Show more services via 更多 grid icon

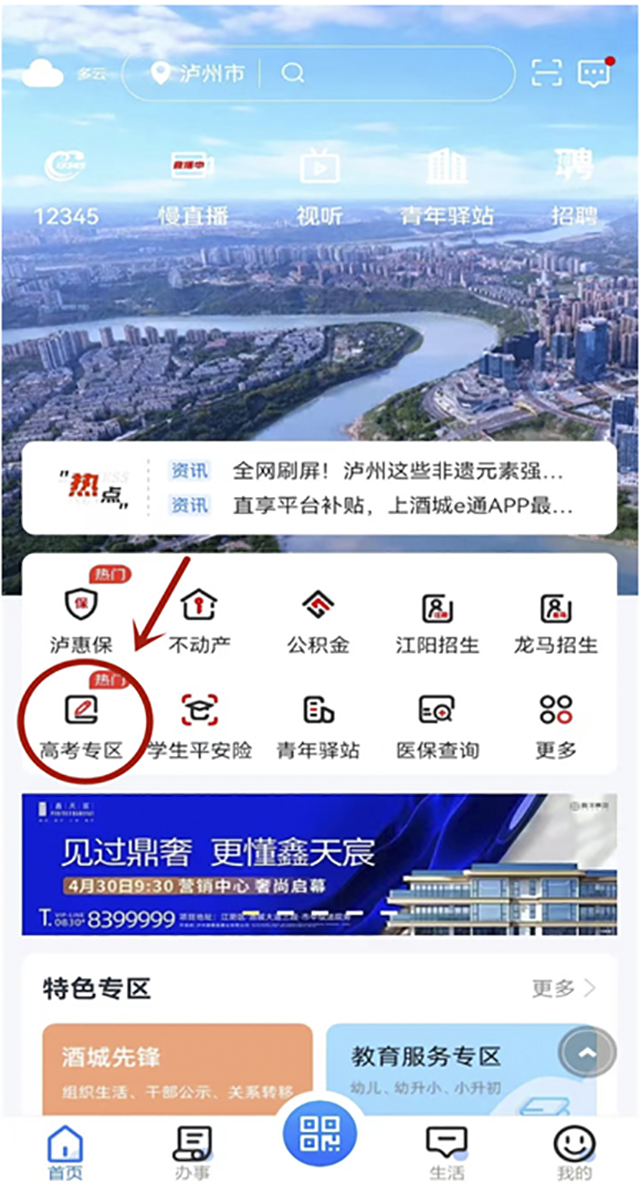pos(556,724)
